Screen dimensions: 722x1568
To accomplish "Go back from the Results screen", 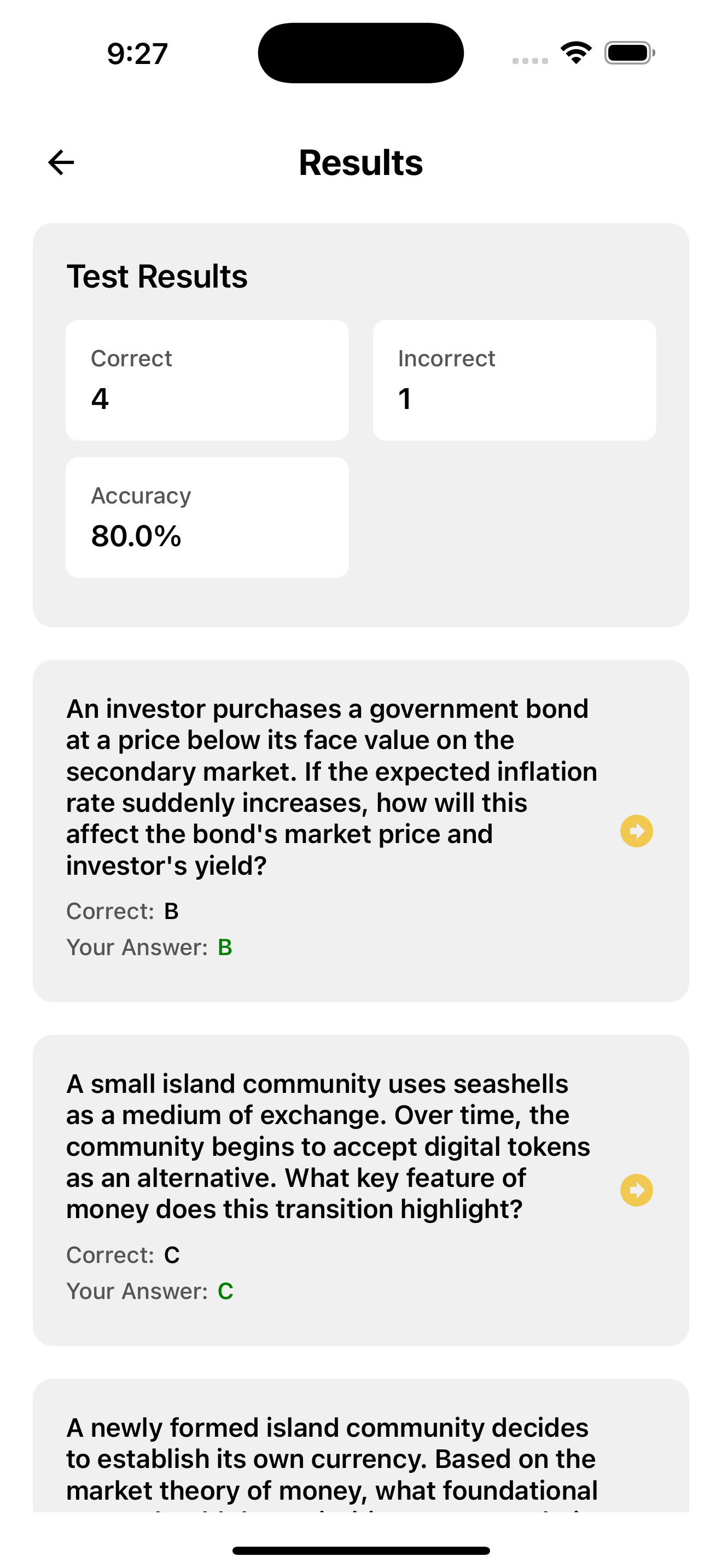I will (61, 162).
